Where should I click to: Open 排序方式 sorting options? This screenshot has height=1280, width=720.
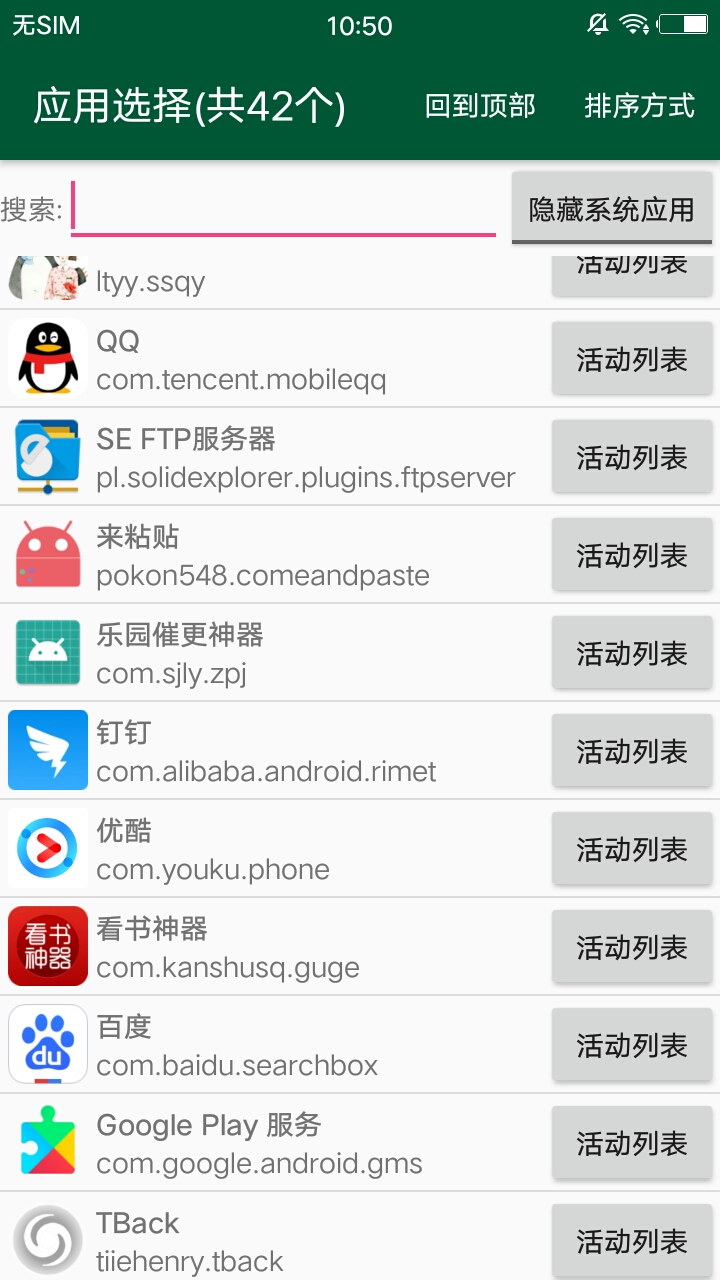coord(639,106)
